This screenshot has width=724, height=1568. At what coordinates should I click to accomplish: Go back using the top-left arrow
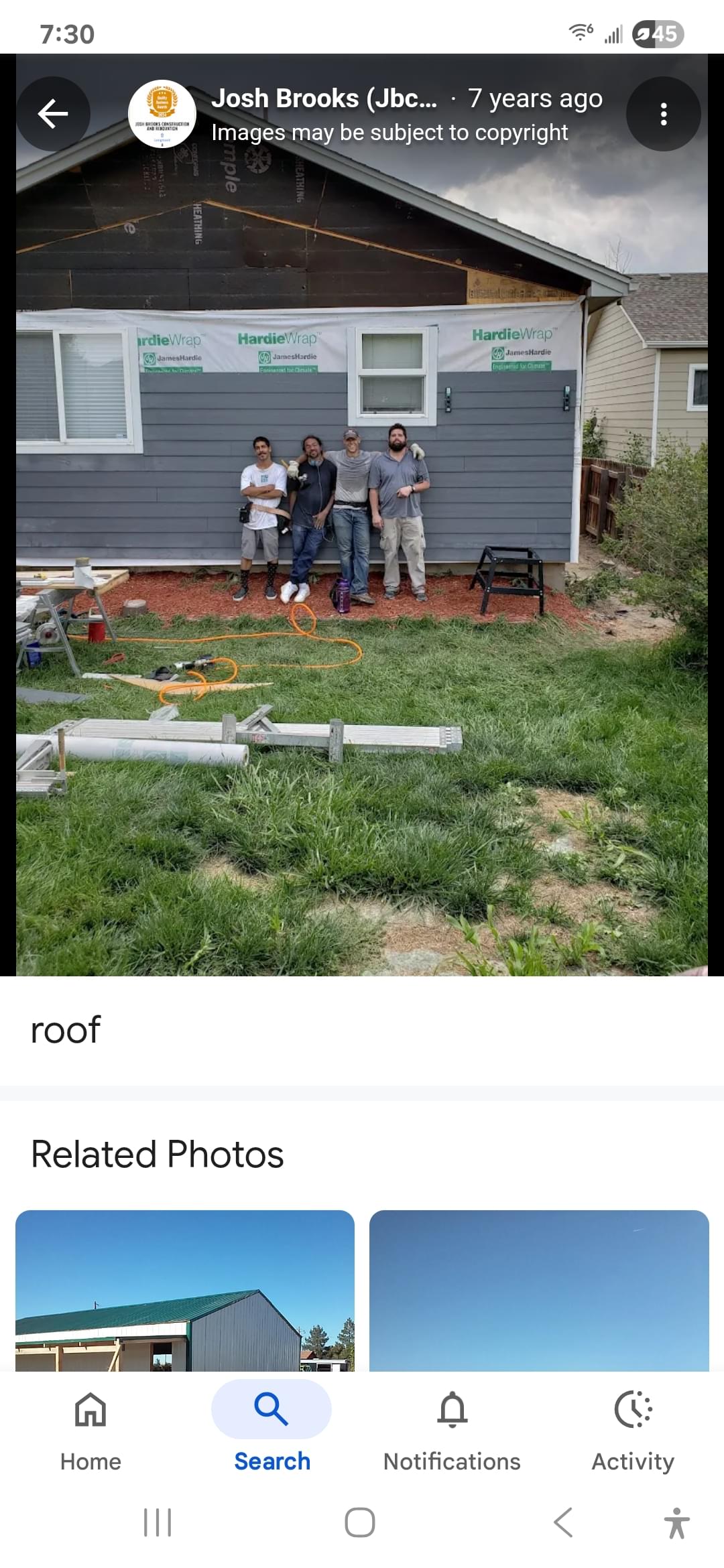click(53, 114)
